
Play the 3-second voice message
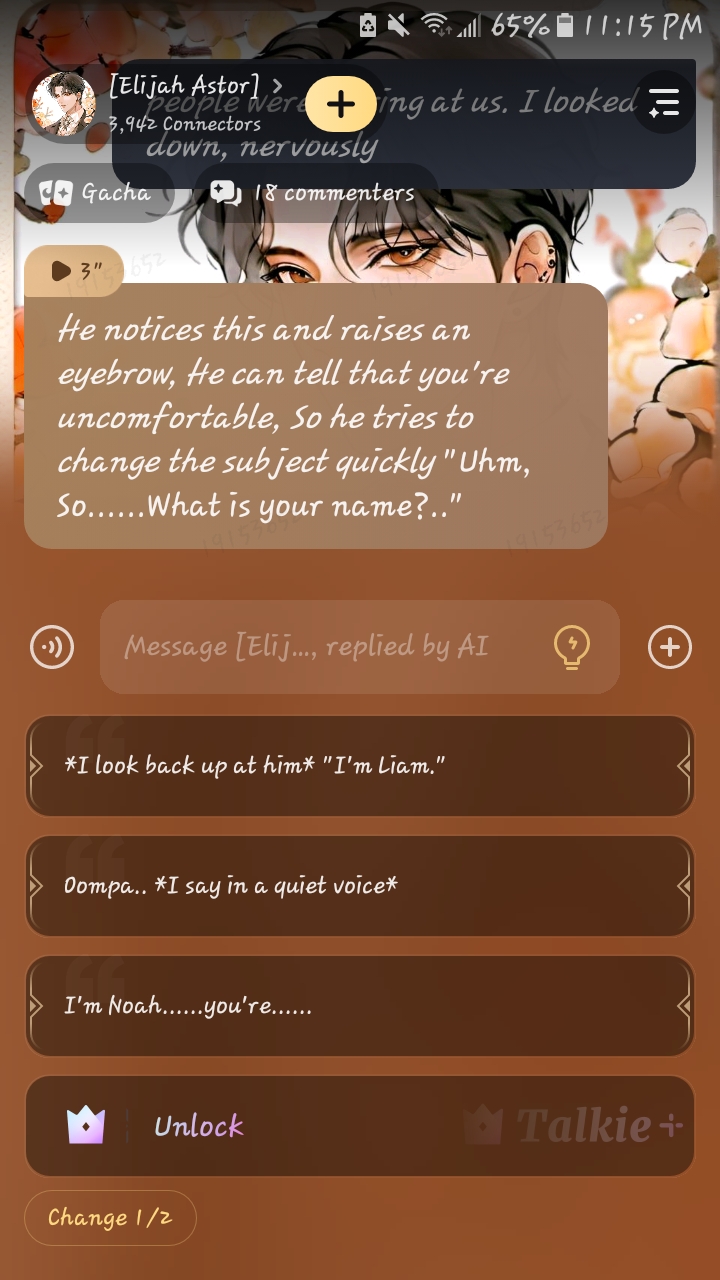(x=73, y=271)
